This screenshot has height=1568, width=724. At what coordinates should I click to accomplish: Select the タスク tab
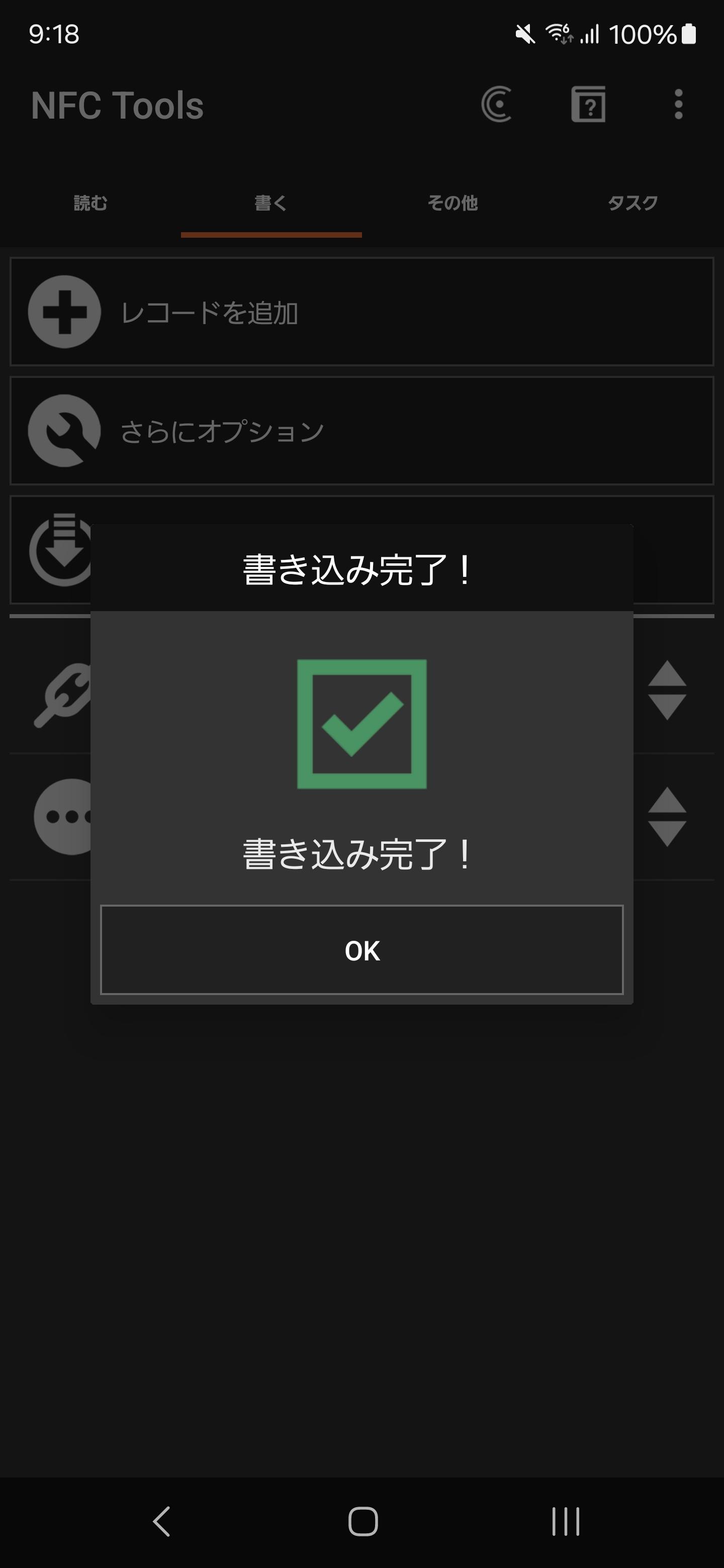point(632,204)
